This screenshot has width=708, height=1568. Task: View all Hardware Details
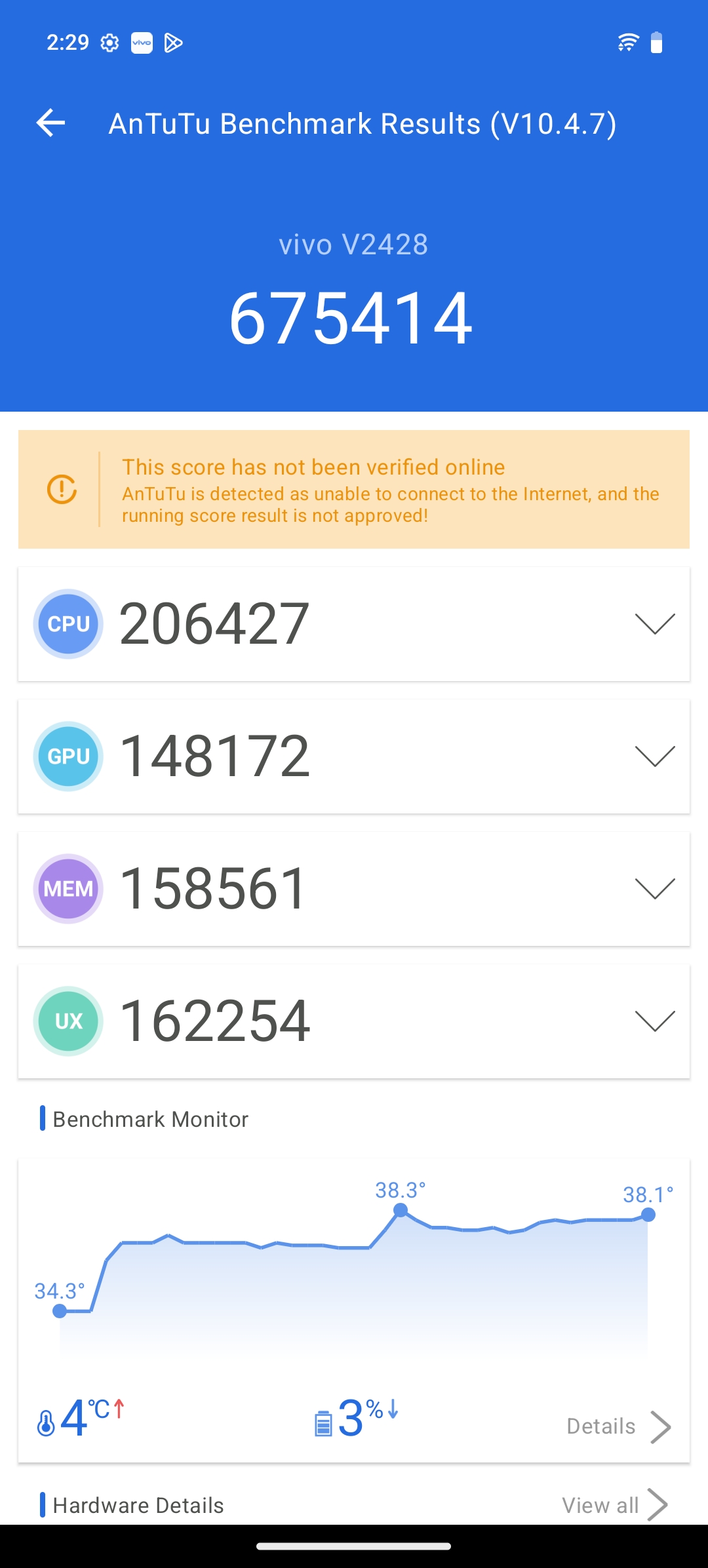pyautogui.click(x=615, y=1505)
